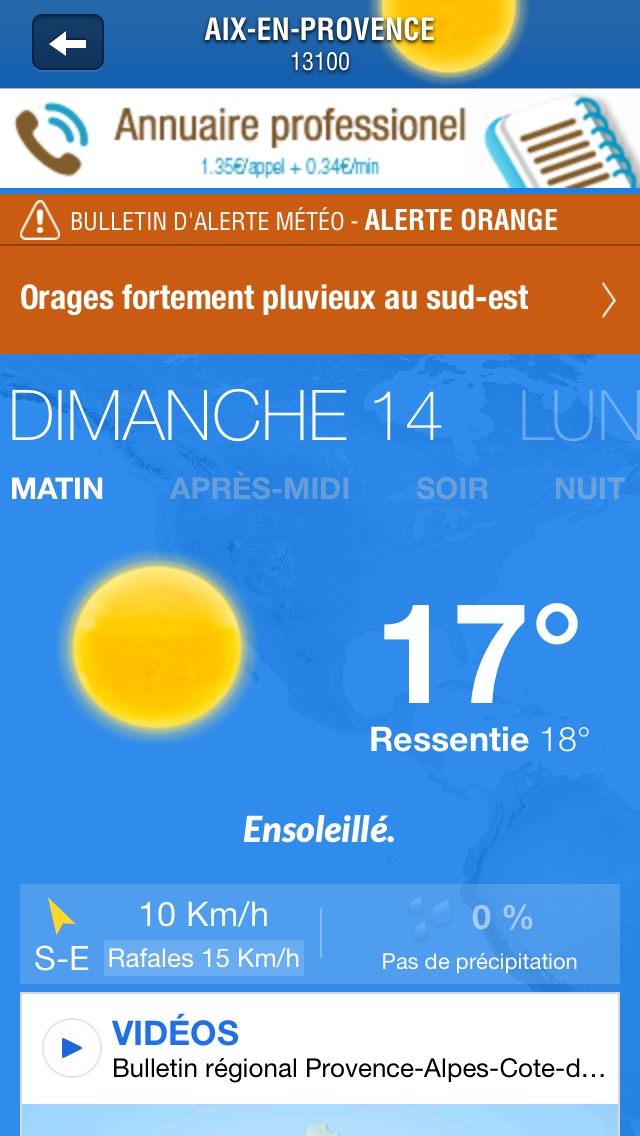The height and width of the screenshot is (1136, 640).
Task: Play the regional bulletin video
Action: [72, 1048]
